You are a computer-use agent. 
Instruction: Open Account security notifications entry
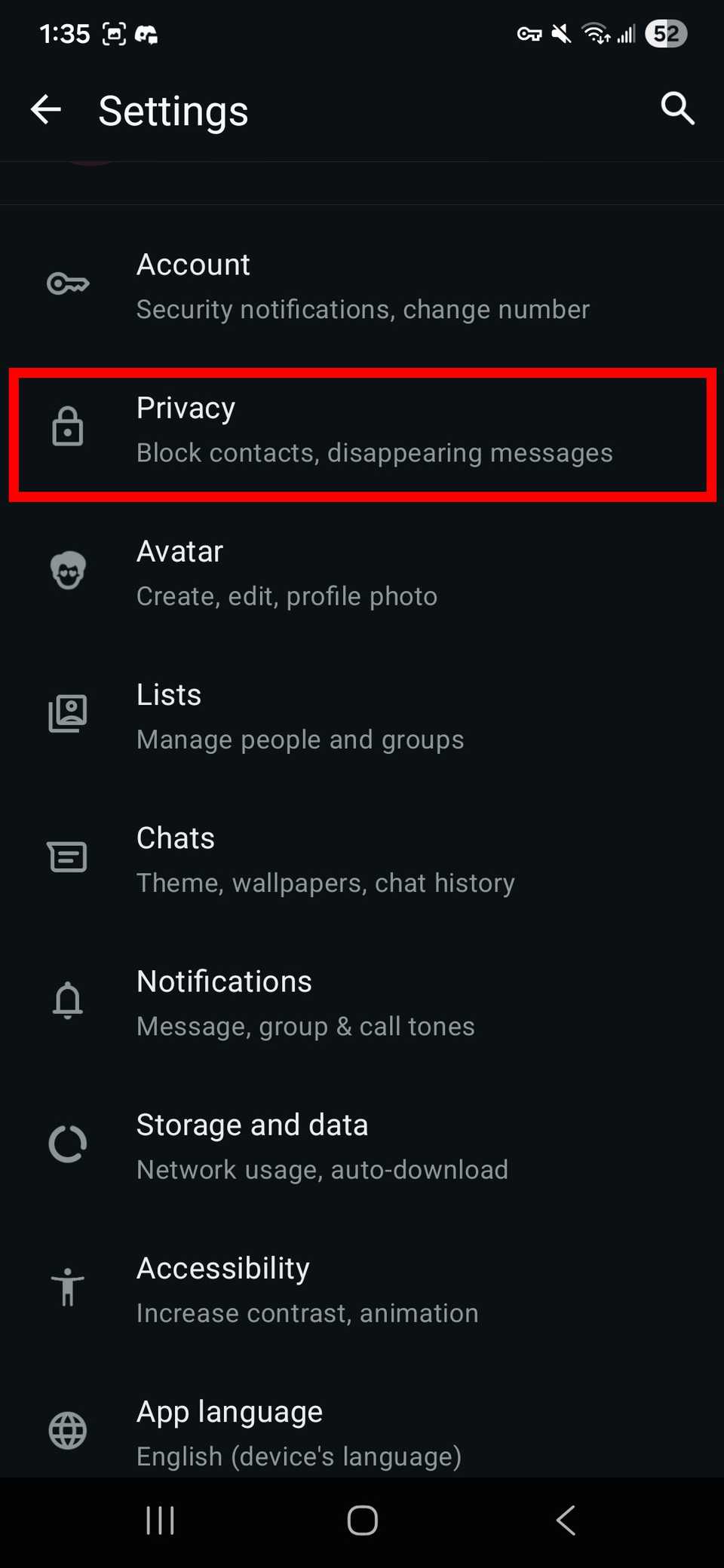[362, 285]
